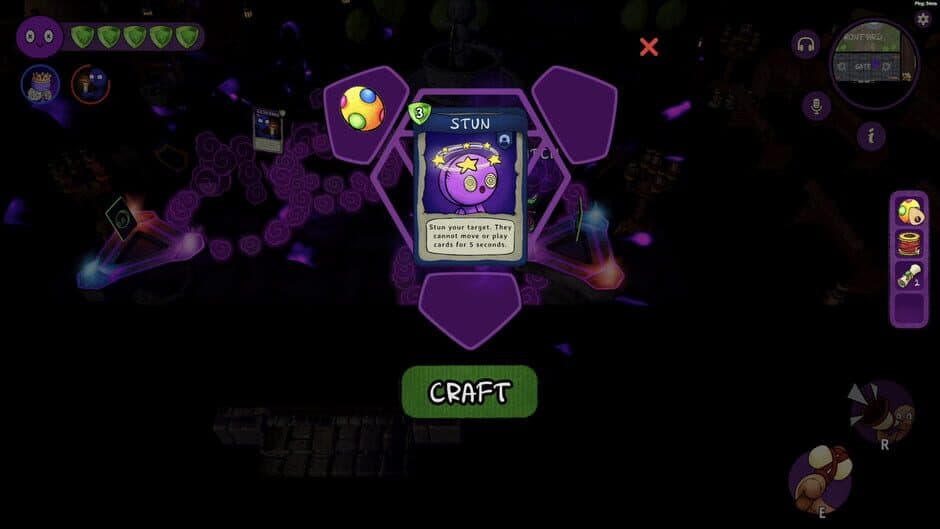
Task: Tap the green CRAFT button
Action: (x=469, y=392)
